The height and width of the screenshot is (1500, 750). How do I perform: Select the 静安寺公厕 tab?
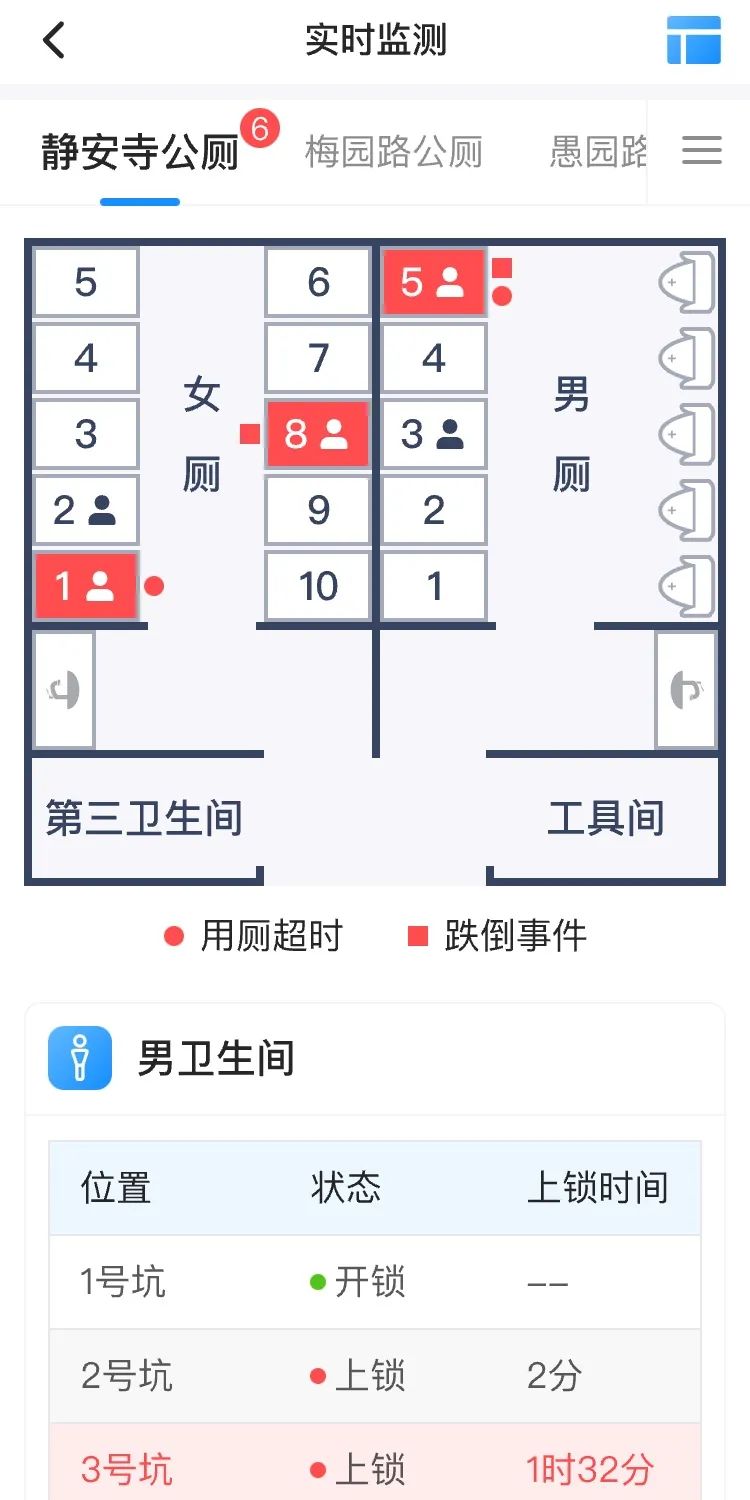click(x=140, y=153)
